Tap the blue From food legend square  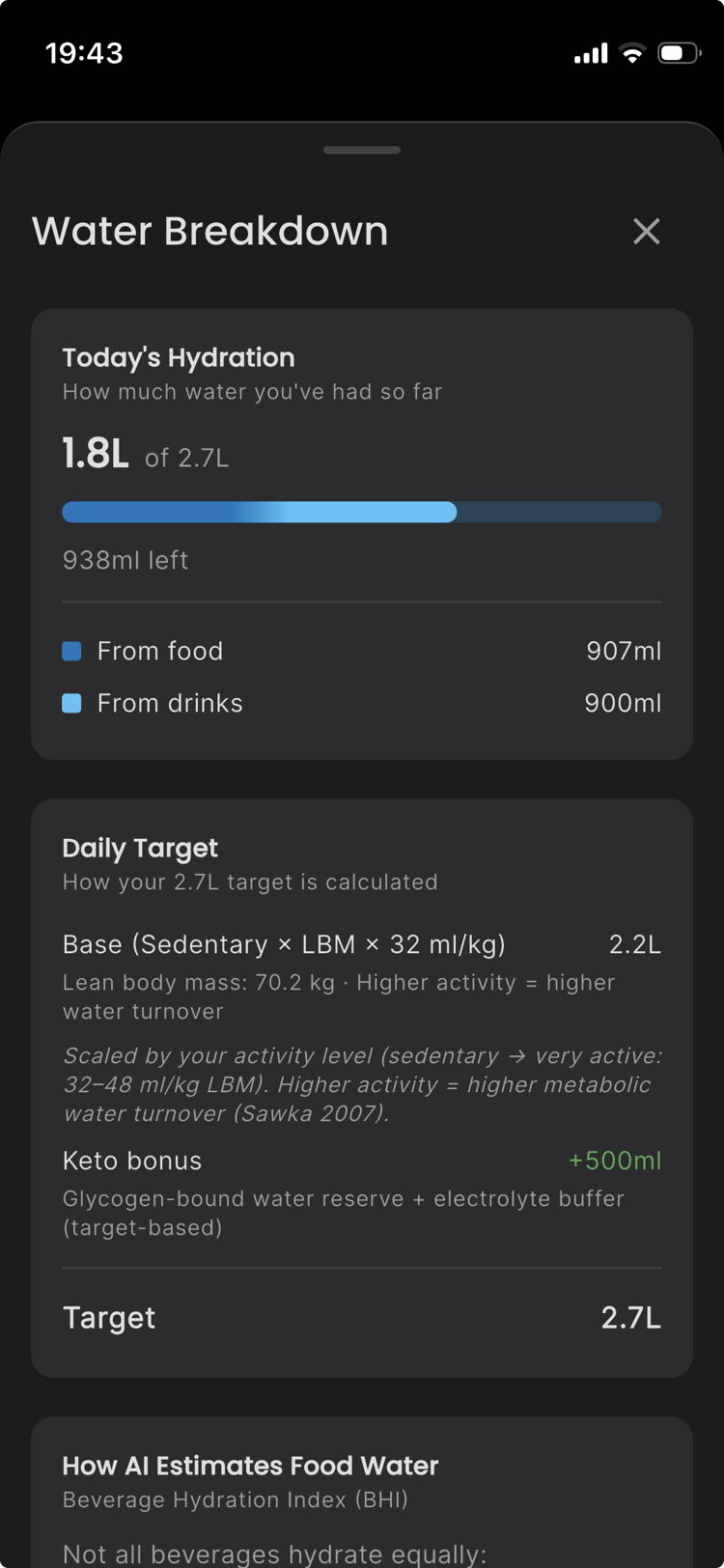[x=71, y=651]
